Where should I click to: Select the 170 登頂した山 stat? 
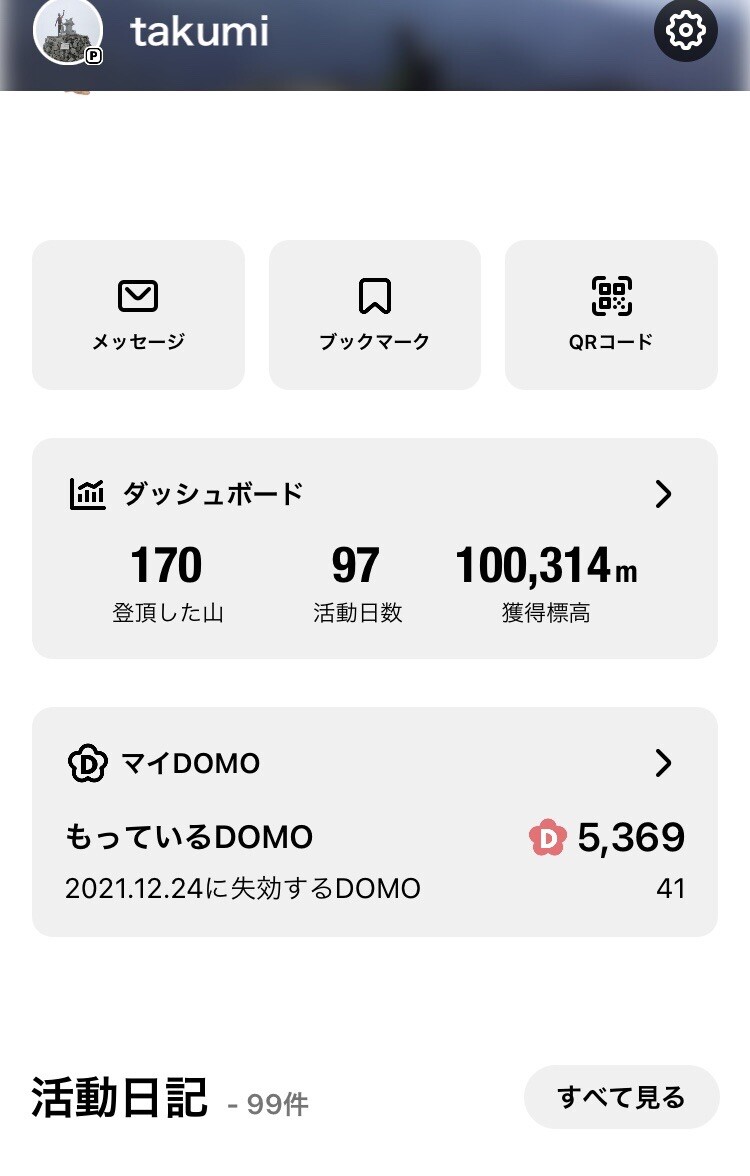pos(167,576)
